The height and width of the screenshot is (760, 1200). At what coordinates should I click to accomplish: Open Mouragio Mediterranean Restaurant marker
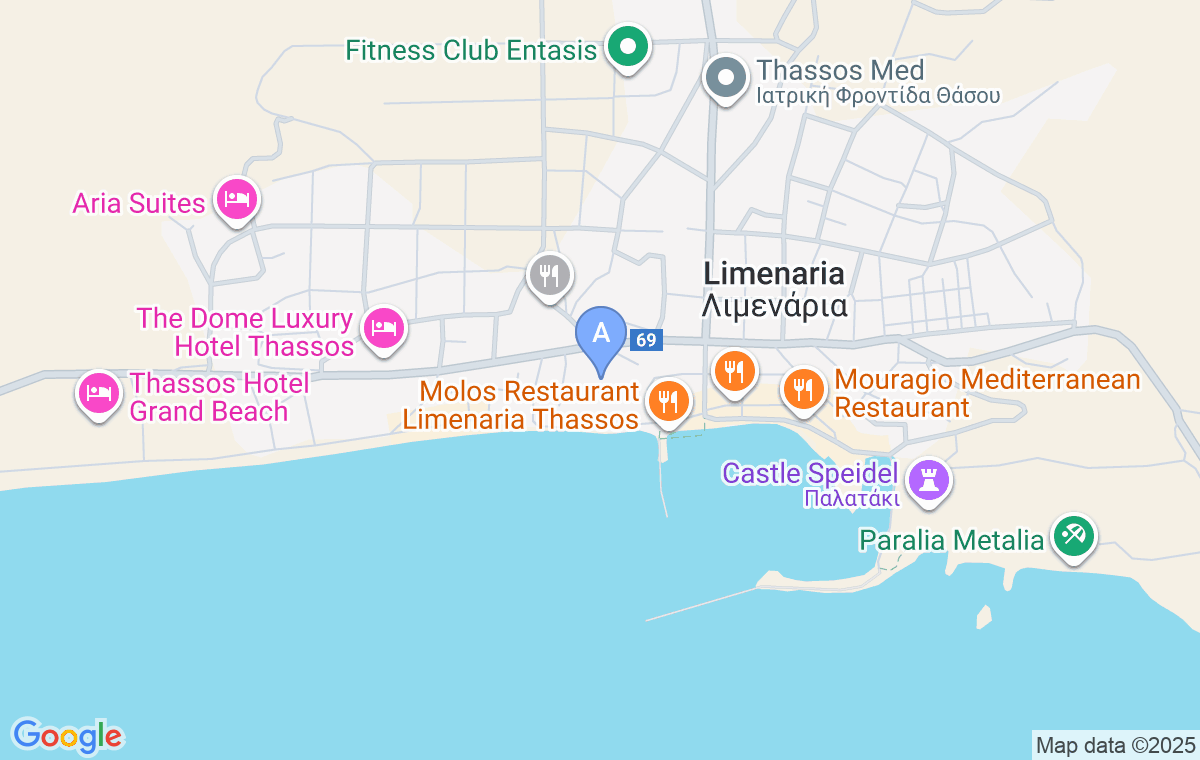803,390
